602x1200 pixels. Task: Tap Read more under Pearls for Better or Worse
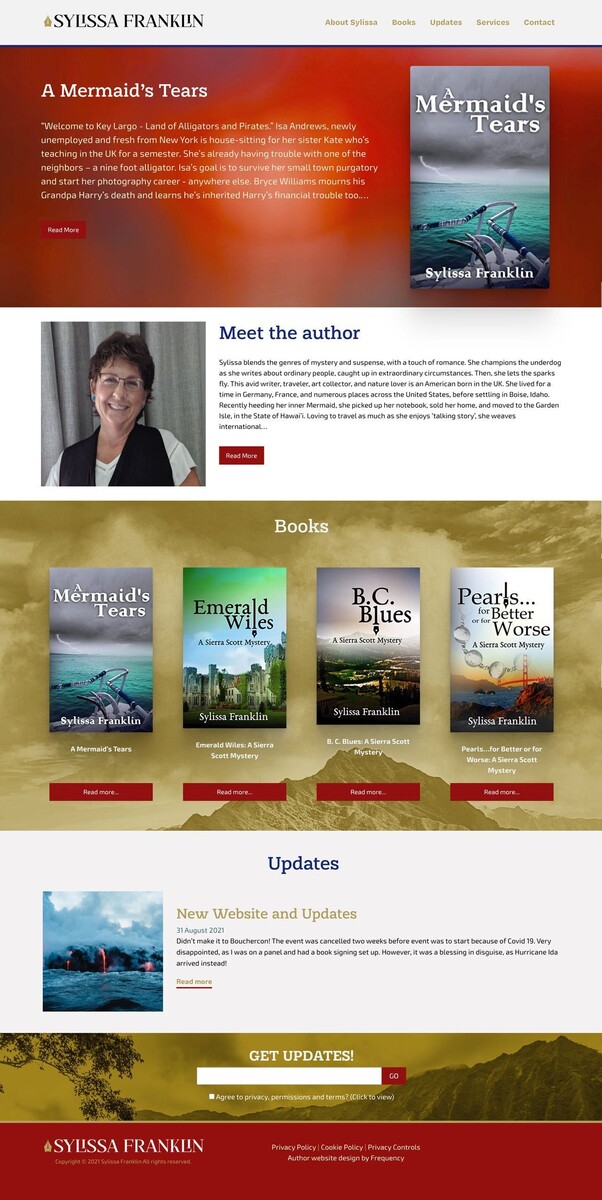click(x=501, y=792)
